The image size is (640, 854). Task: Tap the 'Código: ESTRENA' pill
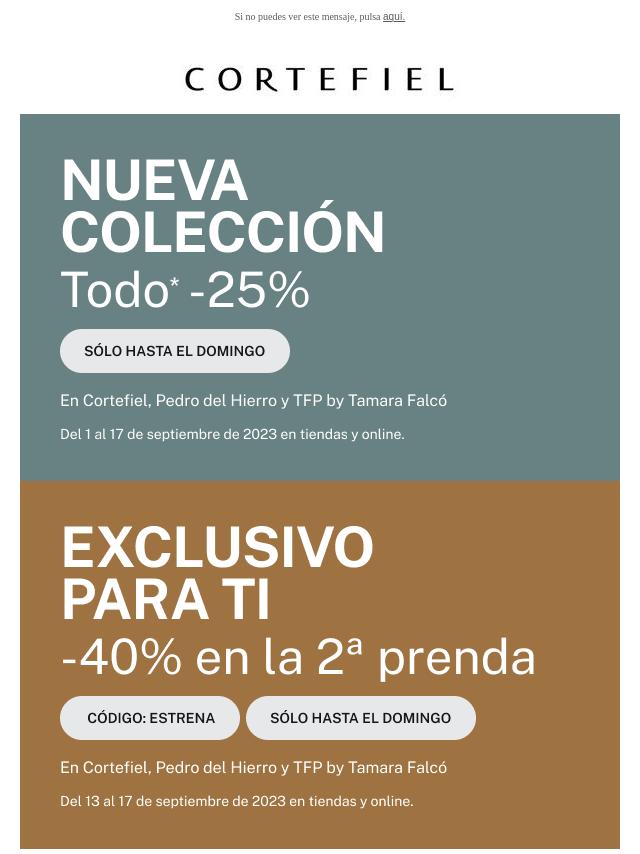(150, 718)
